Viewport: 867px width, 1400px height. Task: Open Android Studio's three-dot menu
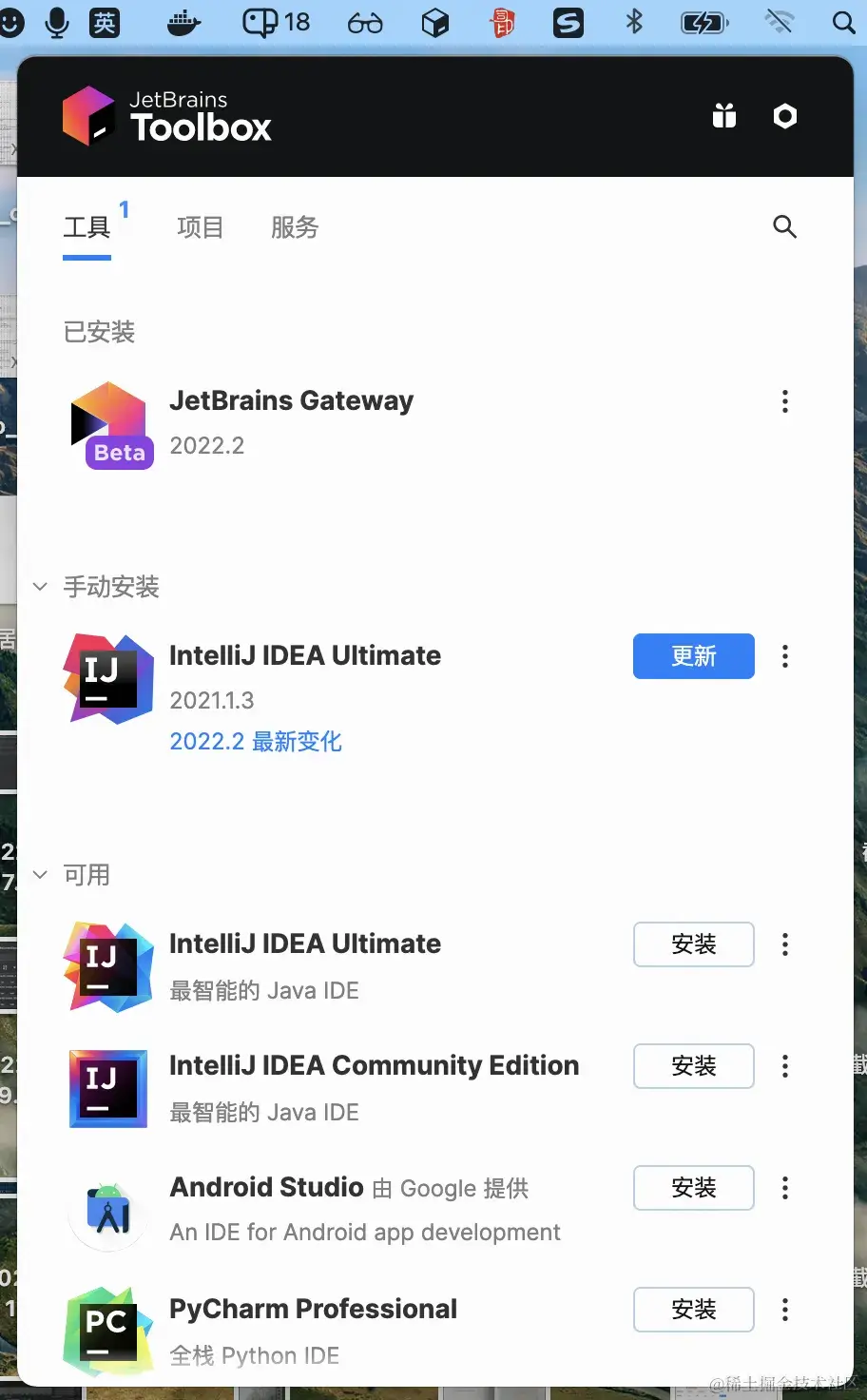(784, 1188)
